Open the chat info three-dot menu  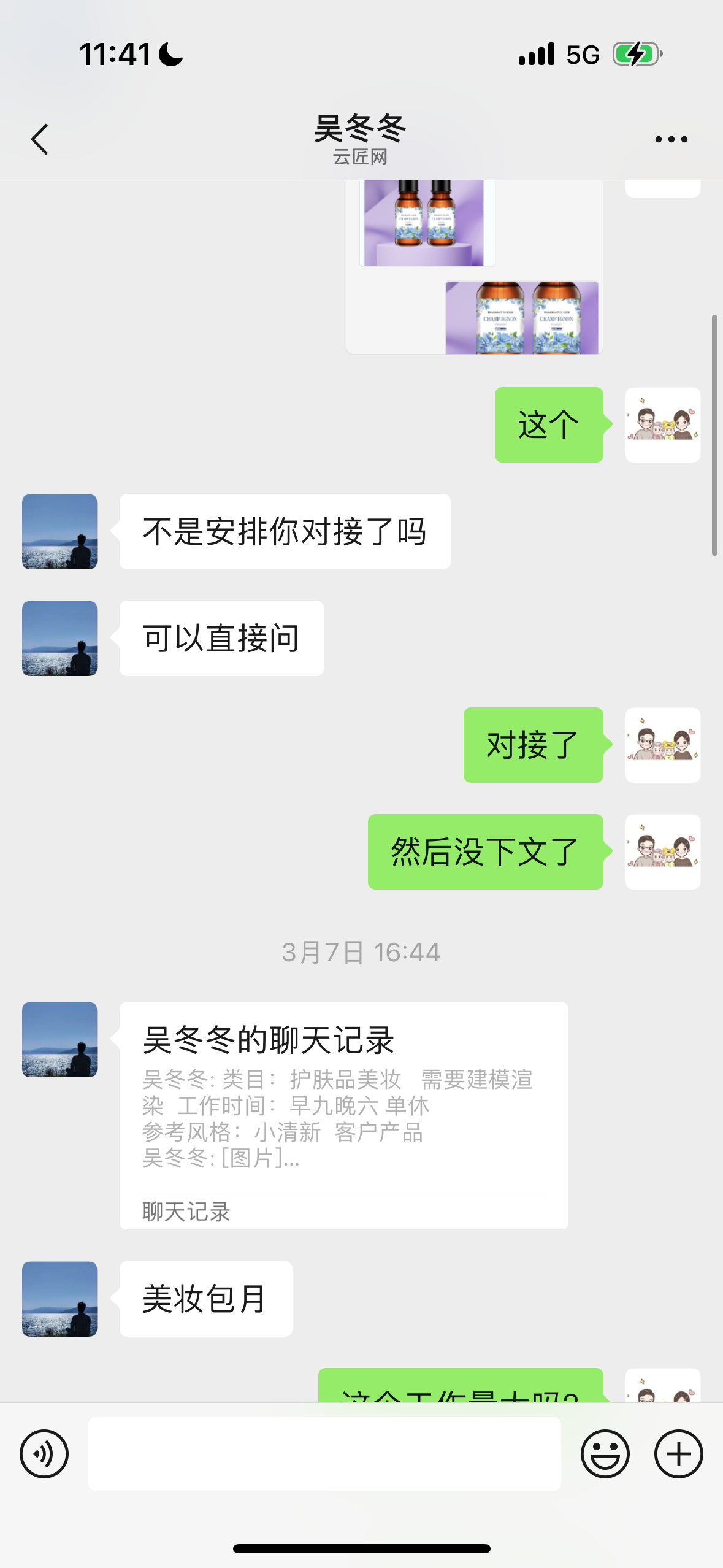(x=671, y=139)
